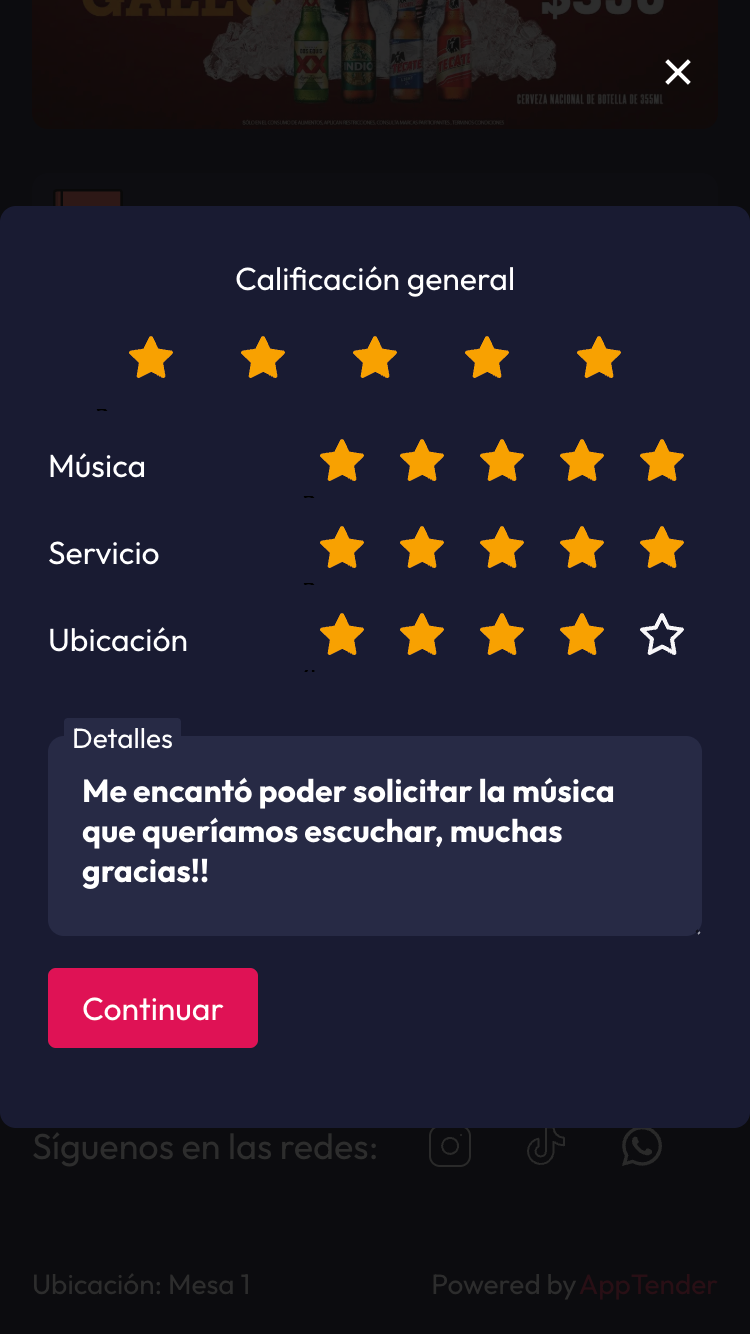Toggle the fourth Ubicación star off
Screen dimensions: 750x1334
click(581, 635)
